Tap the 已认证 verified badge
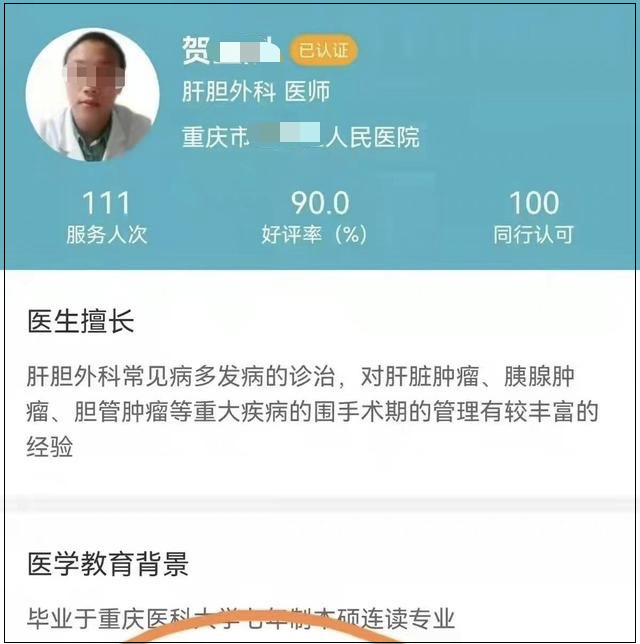This screenshot has height=644, width=640. [x=324, y=50]
